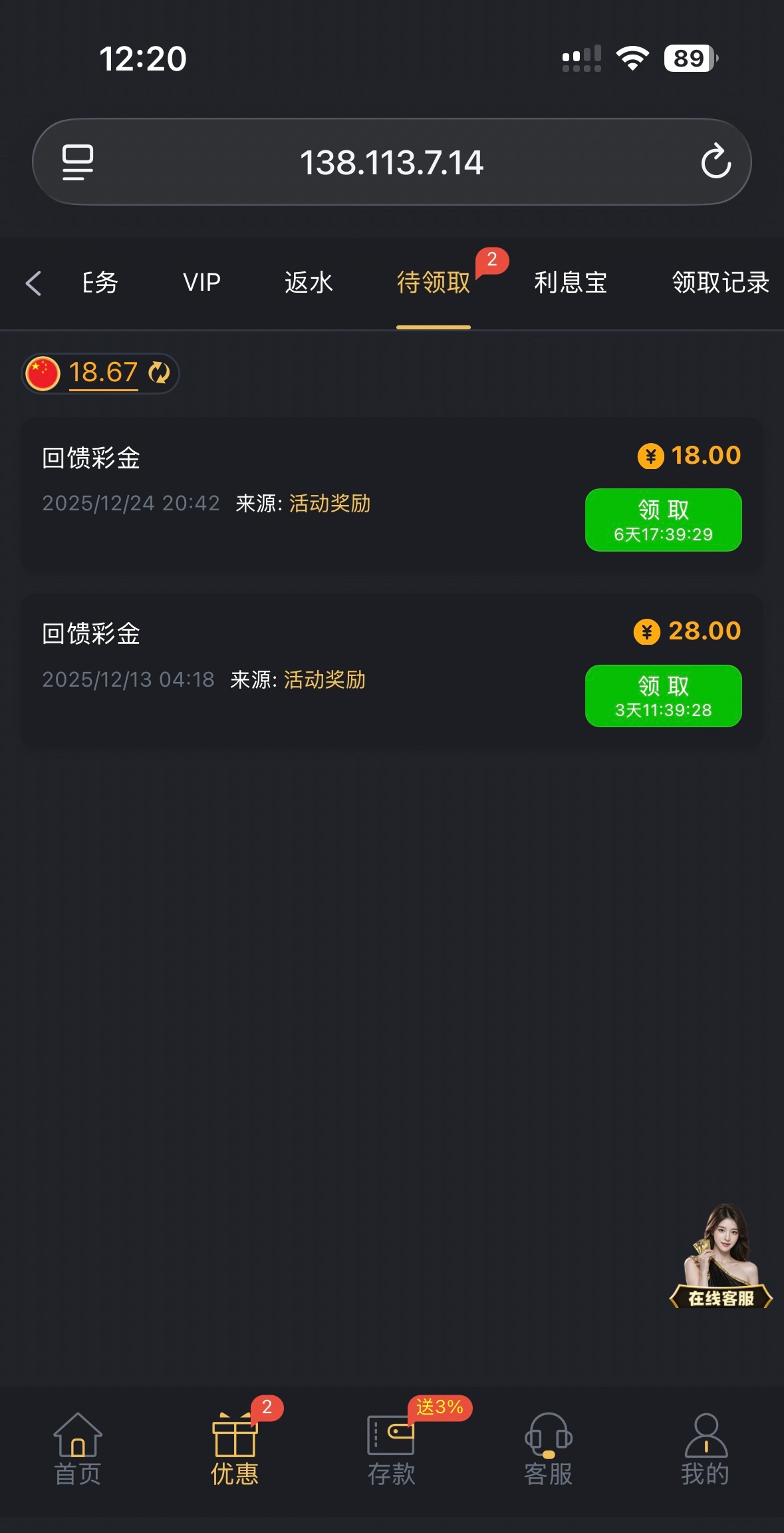Refresh the 18.67 balance
Screen dimensions: 784x1533
point(159,373)
